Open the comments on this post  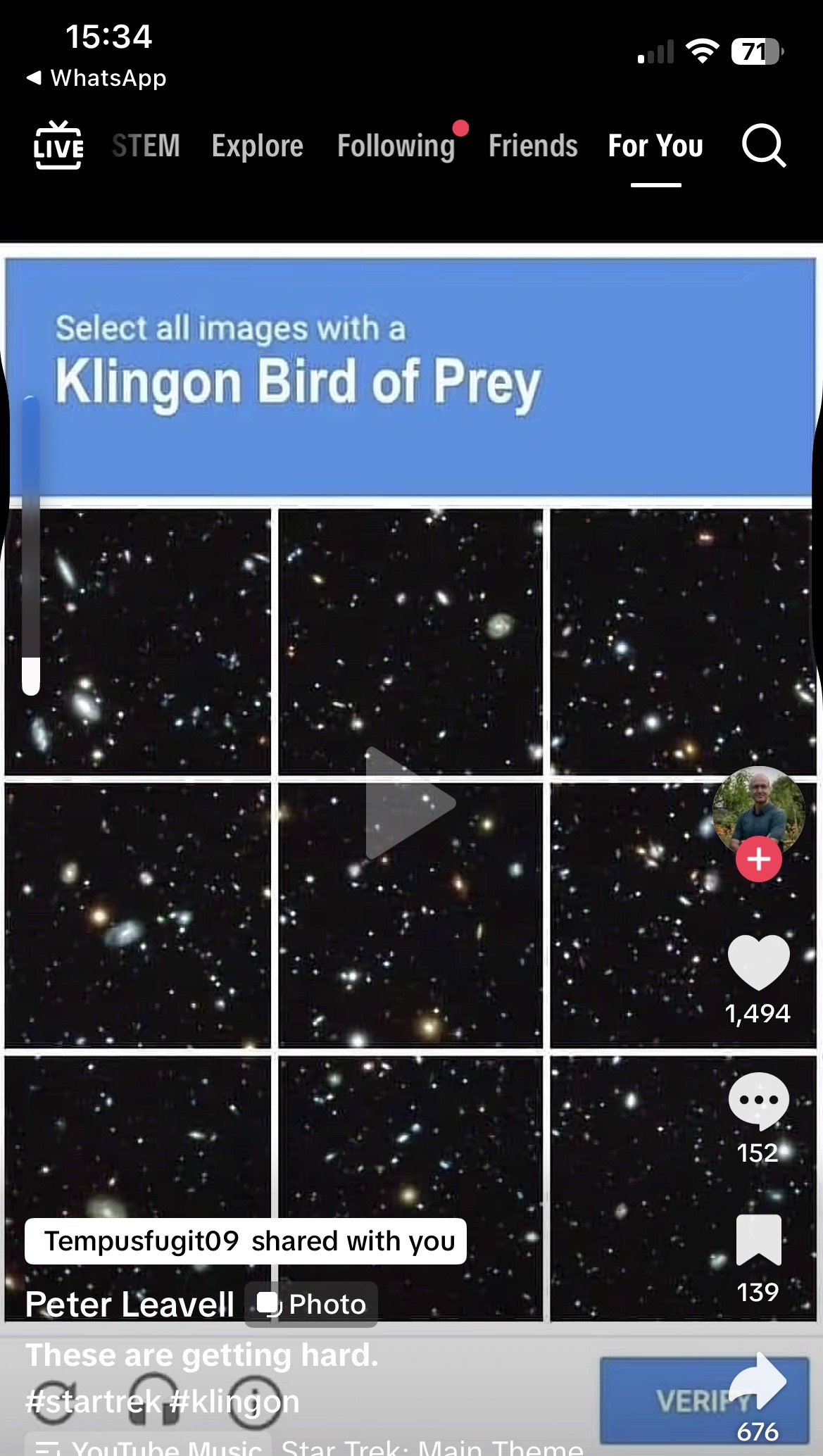(758, 1100)
